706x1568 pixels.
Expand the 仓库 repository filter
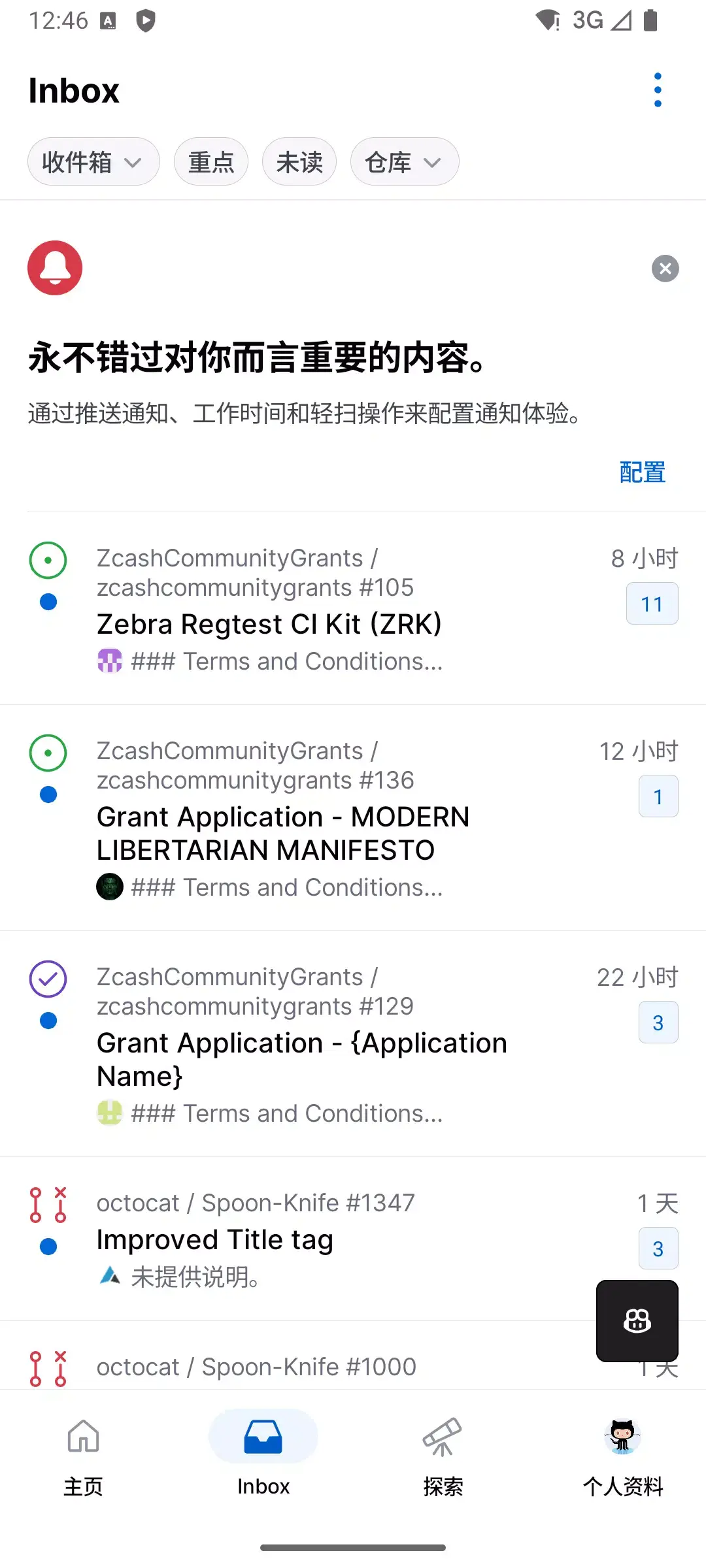(404, 161)
